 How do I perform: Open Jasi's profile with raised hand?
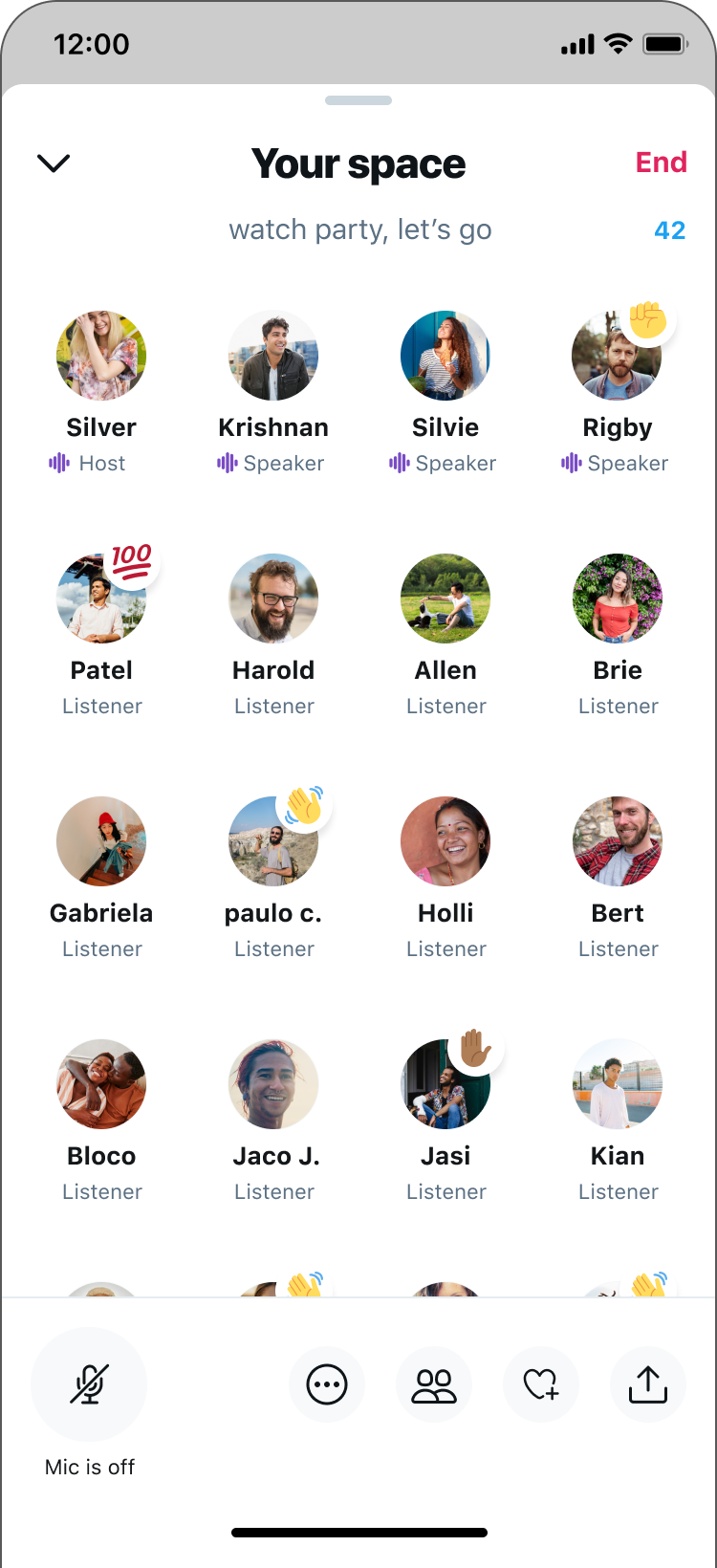tap(445, 1085)
